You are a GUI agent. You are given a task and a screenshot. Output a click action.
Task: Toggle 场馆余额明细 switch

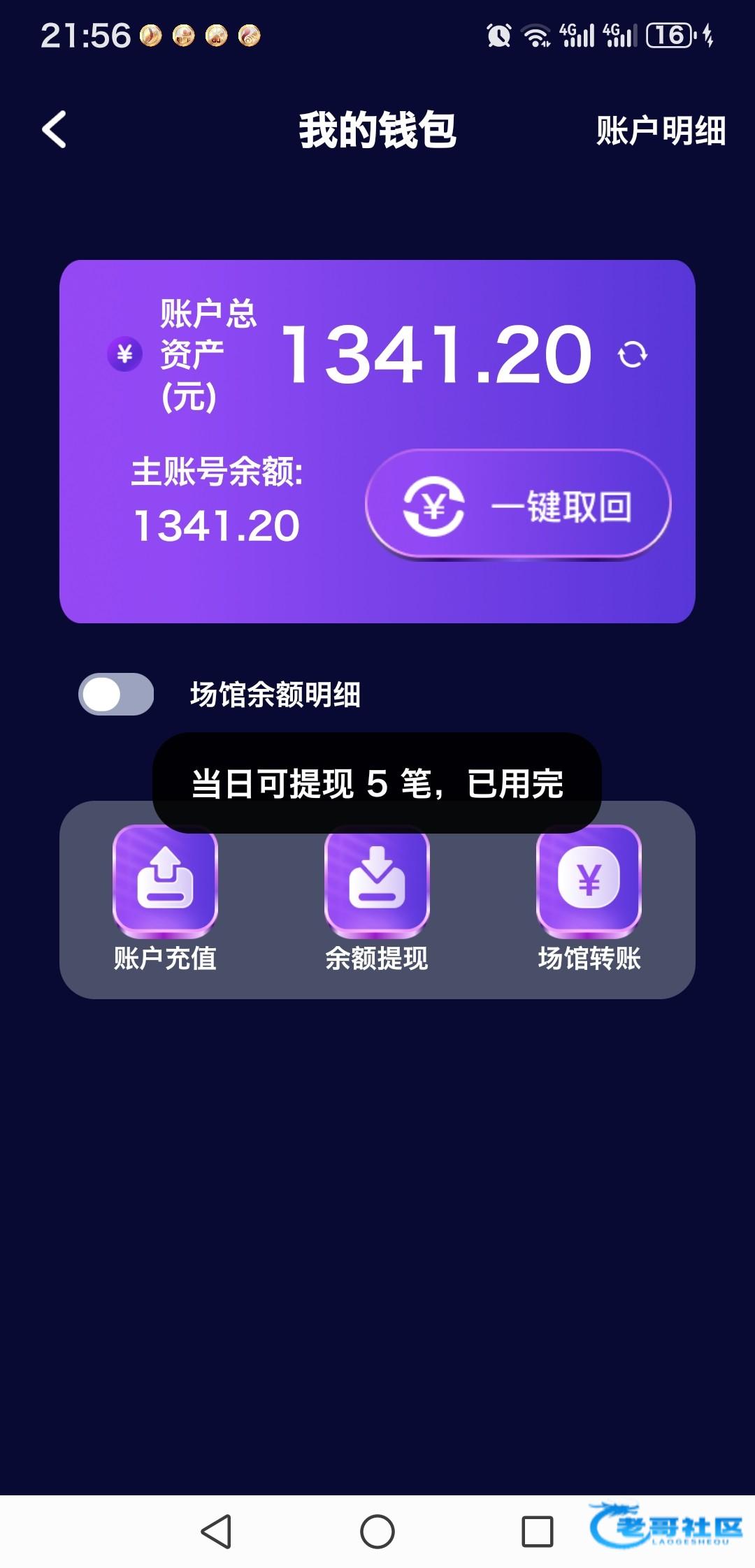click(x=116, y=695)
